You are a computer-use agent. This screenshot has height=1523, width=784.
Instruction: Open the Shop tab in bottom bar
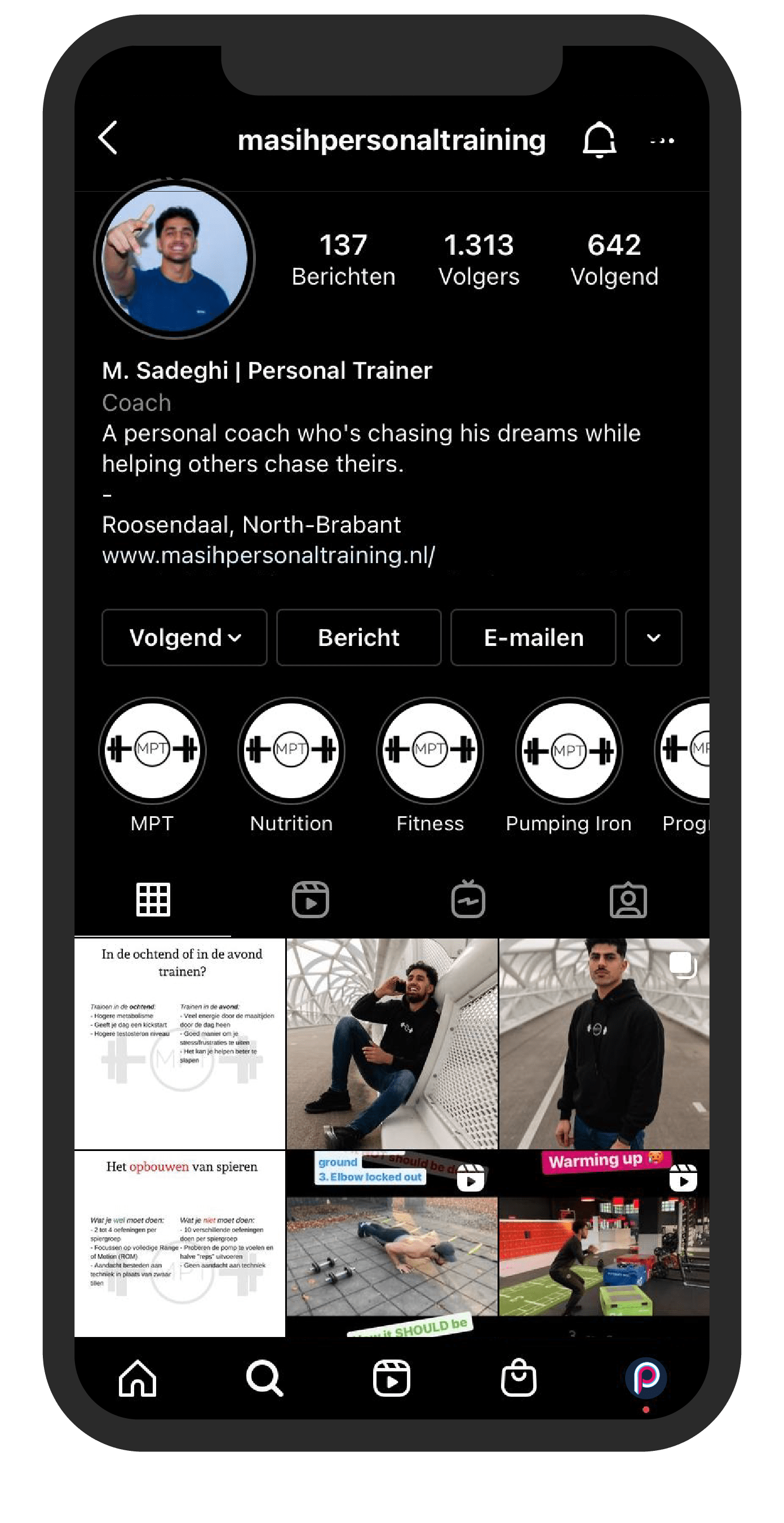[x=519, y=1378]
